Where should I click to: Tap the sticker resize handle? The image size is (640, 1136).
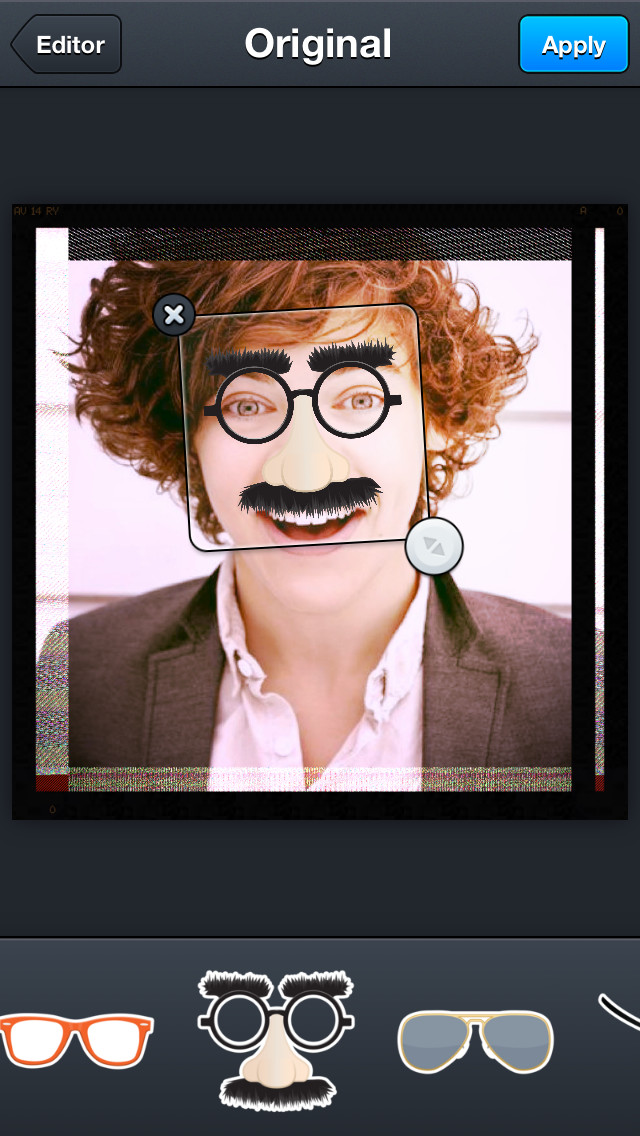click(434, 547)
